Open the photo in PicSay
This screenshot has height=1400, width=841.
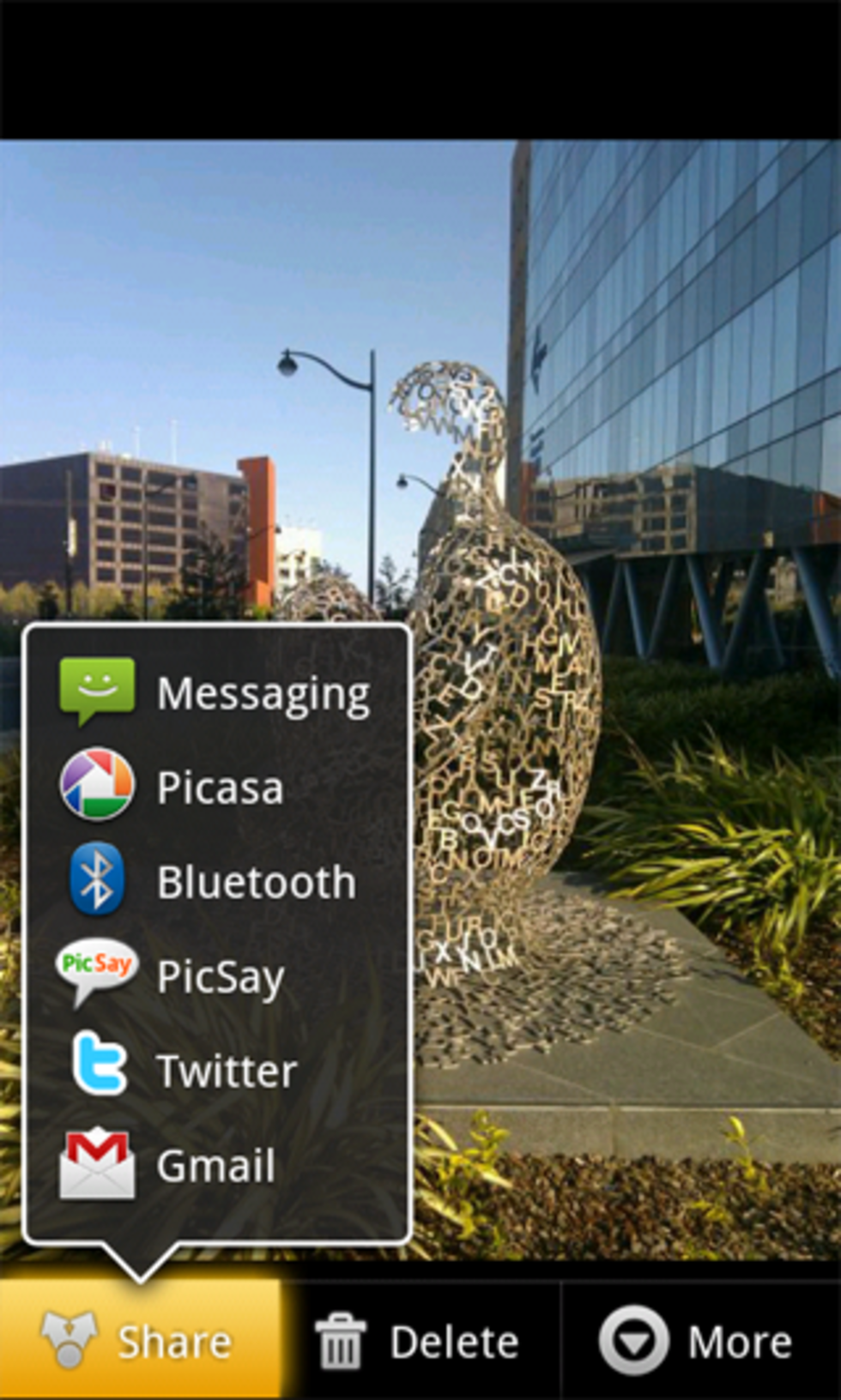[216, 976]
